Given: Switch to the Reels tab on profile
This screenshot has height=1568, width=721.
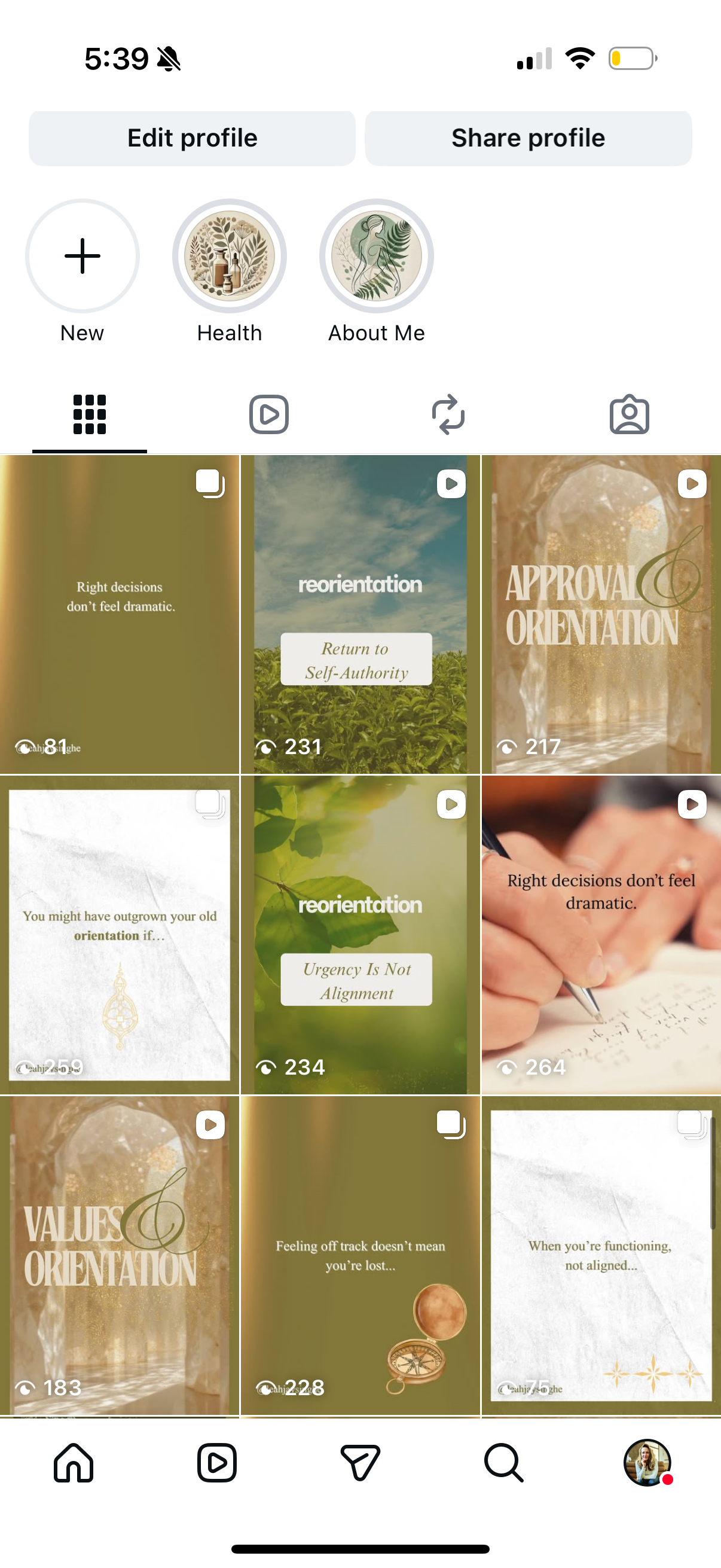Looking at the screenshot, I should pyautogui.click(x=268, y=414).
